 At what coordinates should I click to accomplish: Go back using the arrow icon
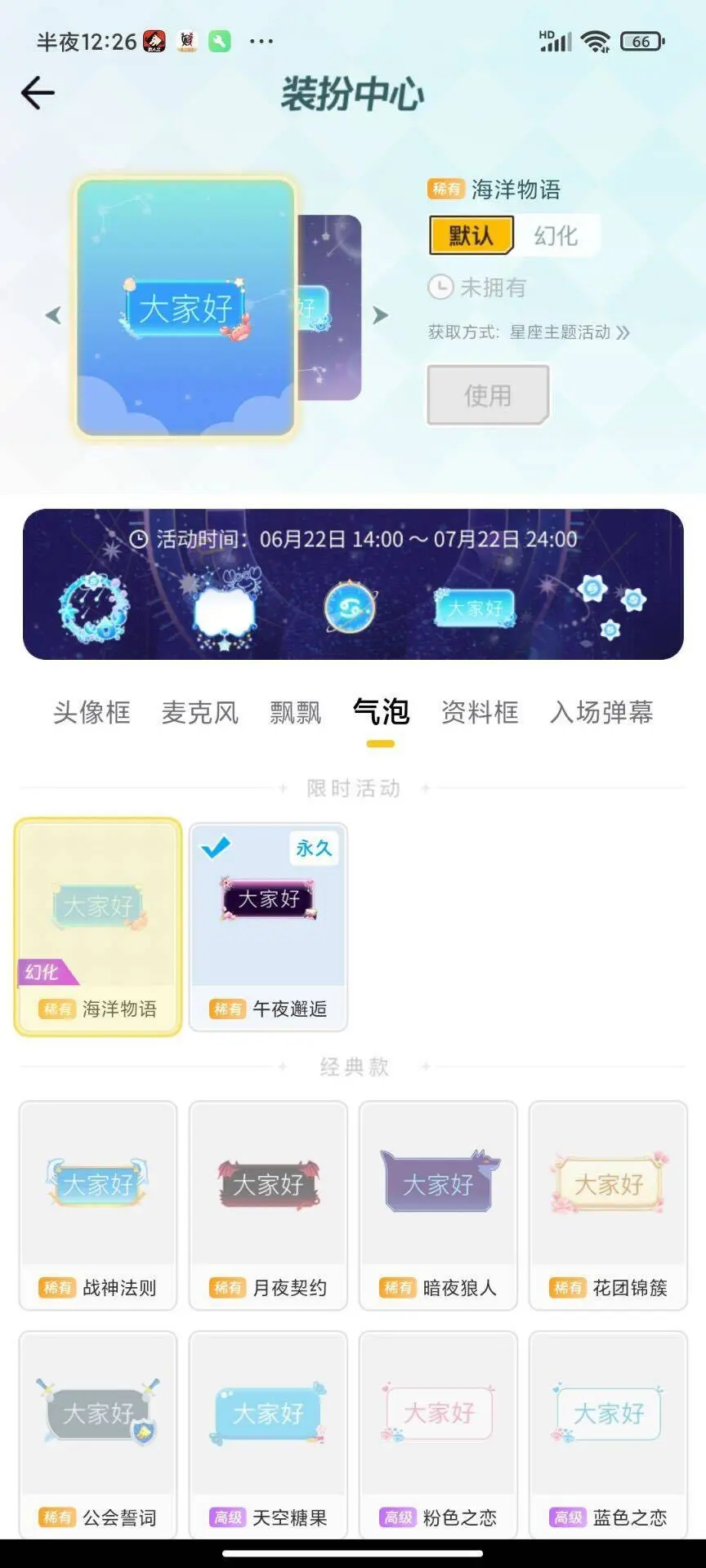pos(38,93)
